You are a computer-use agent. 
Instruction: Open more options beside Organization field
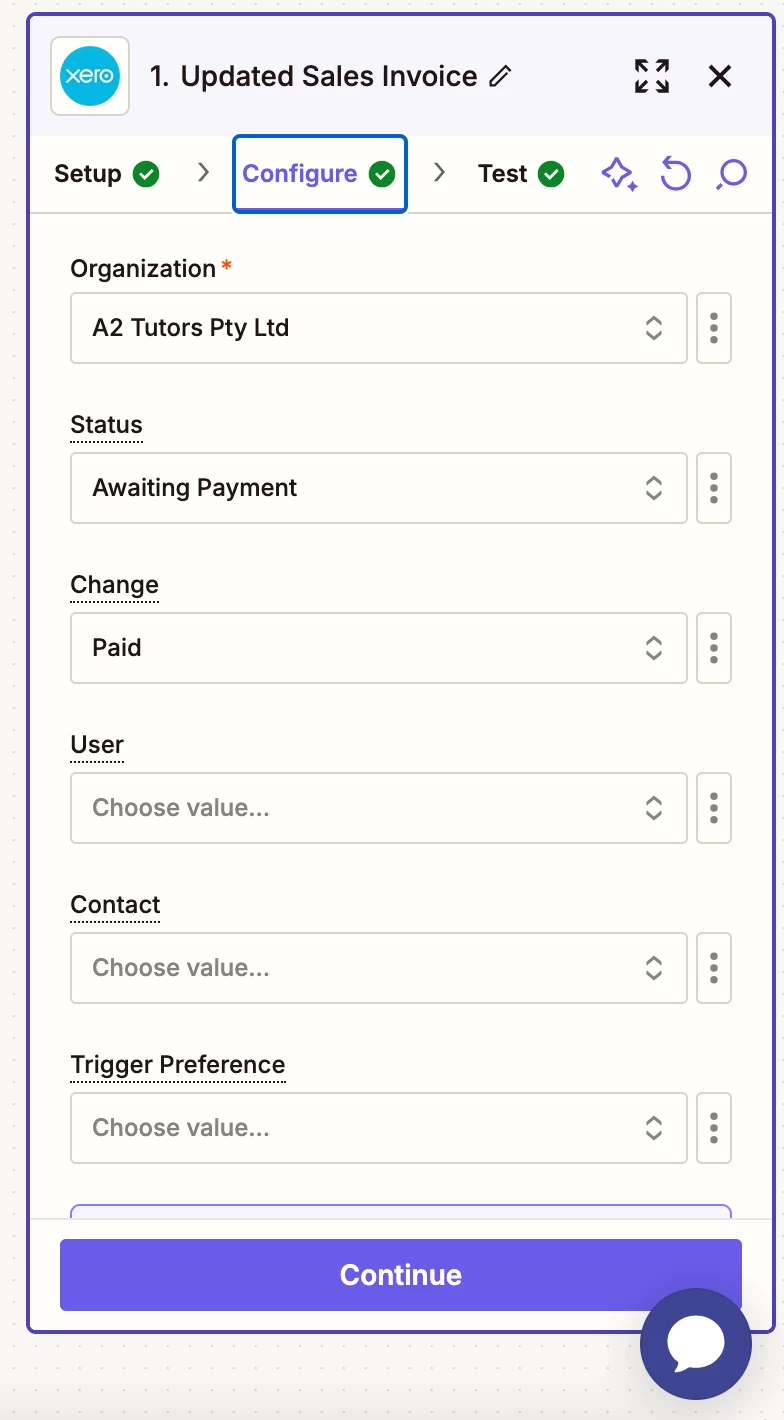pyautogui.click(x=714, y=328)
